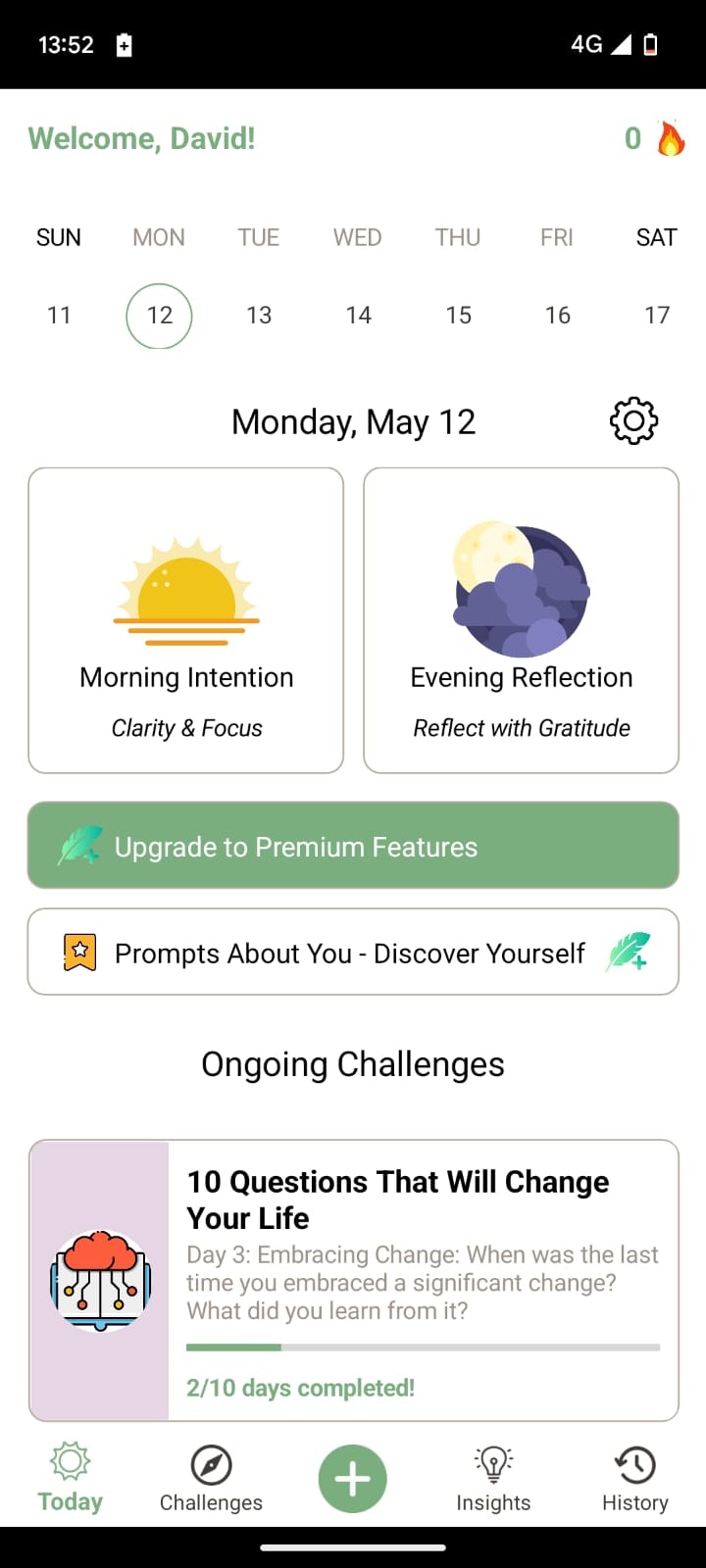Open the Evening Reflection card

[x=521, y=620]
